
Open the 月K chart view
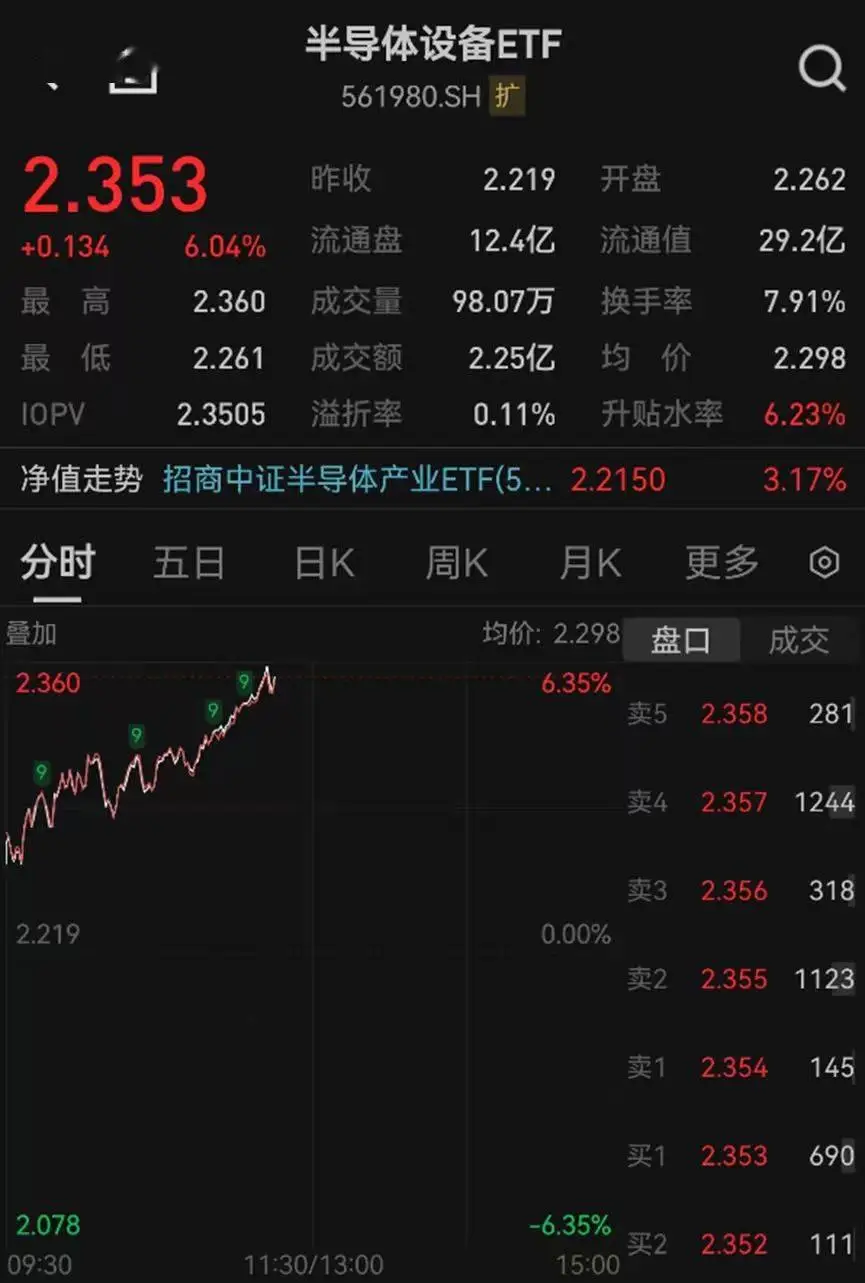click(588, 563)
